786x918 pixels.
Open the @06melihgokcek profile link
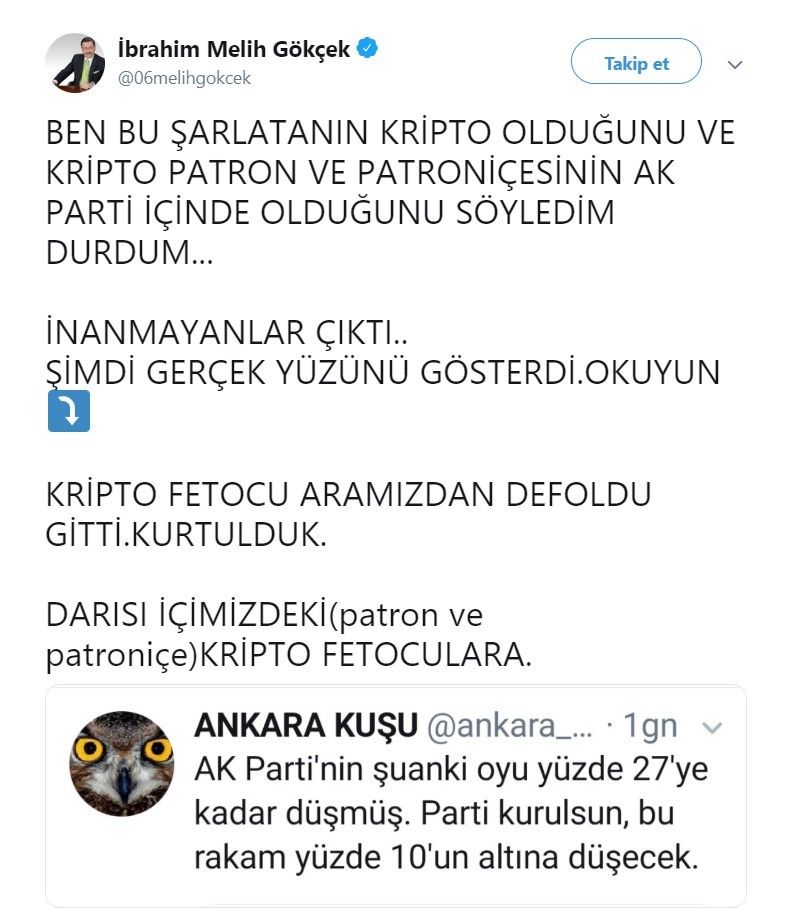tap(184, 78)
